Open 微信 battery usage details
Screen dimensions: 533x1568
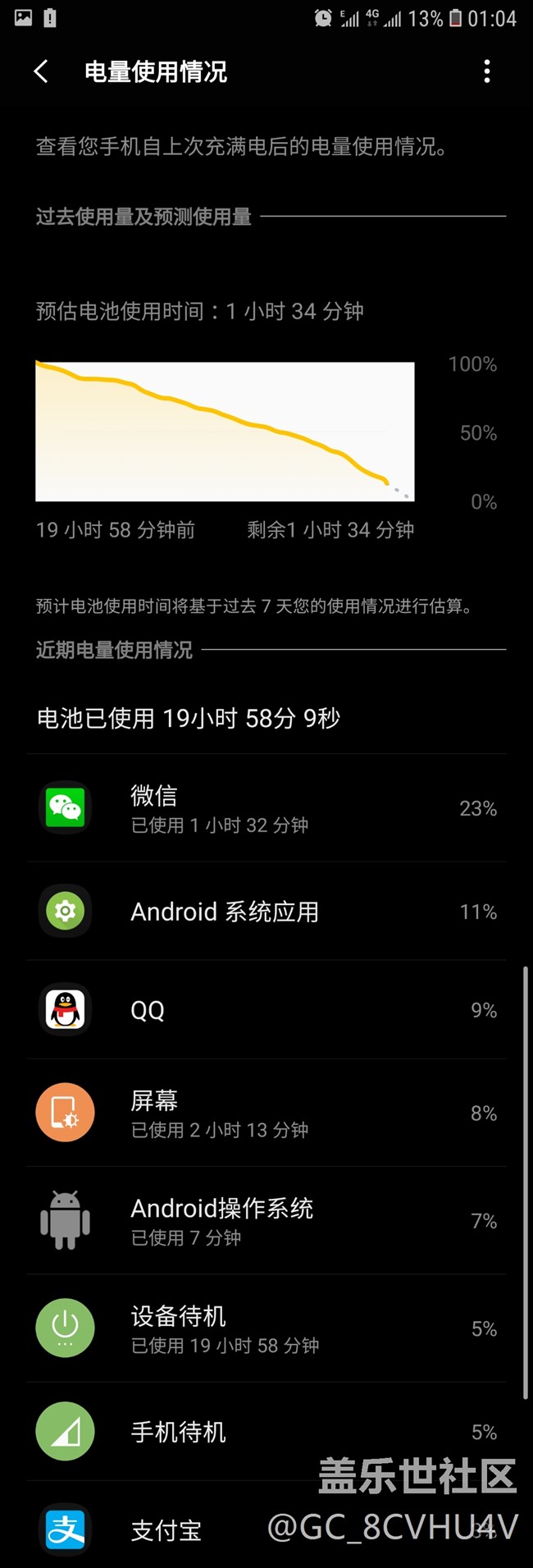266,808
